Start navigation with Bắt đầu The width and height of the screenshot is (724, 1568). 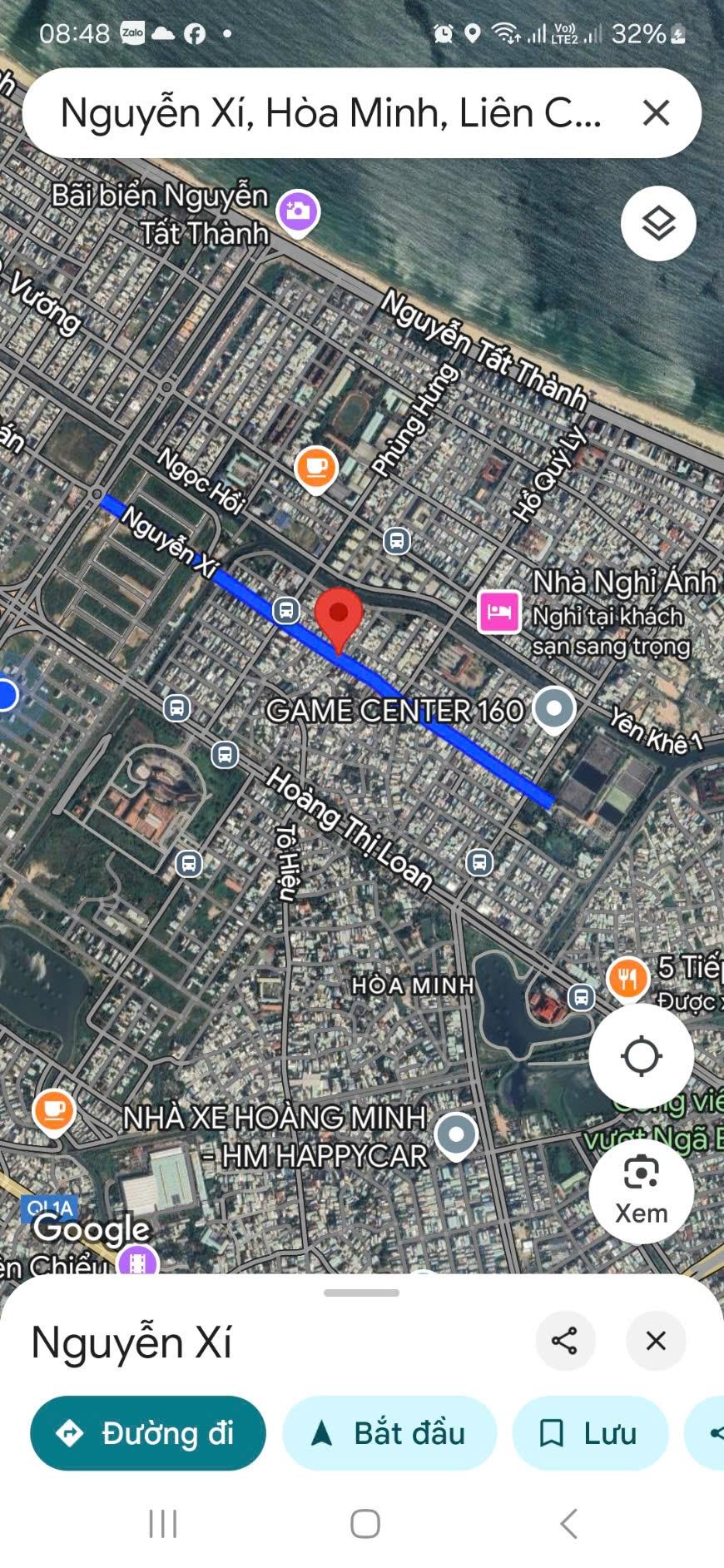[x=389, y=1432]
